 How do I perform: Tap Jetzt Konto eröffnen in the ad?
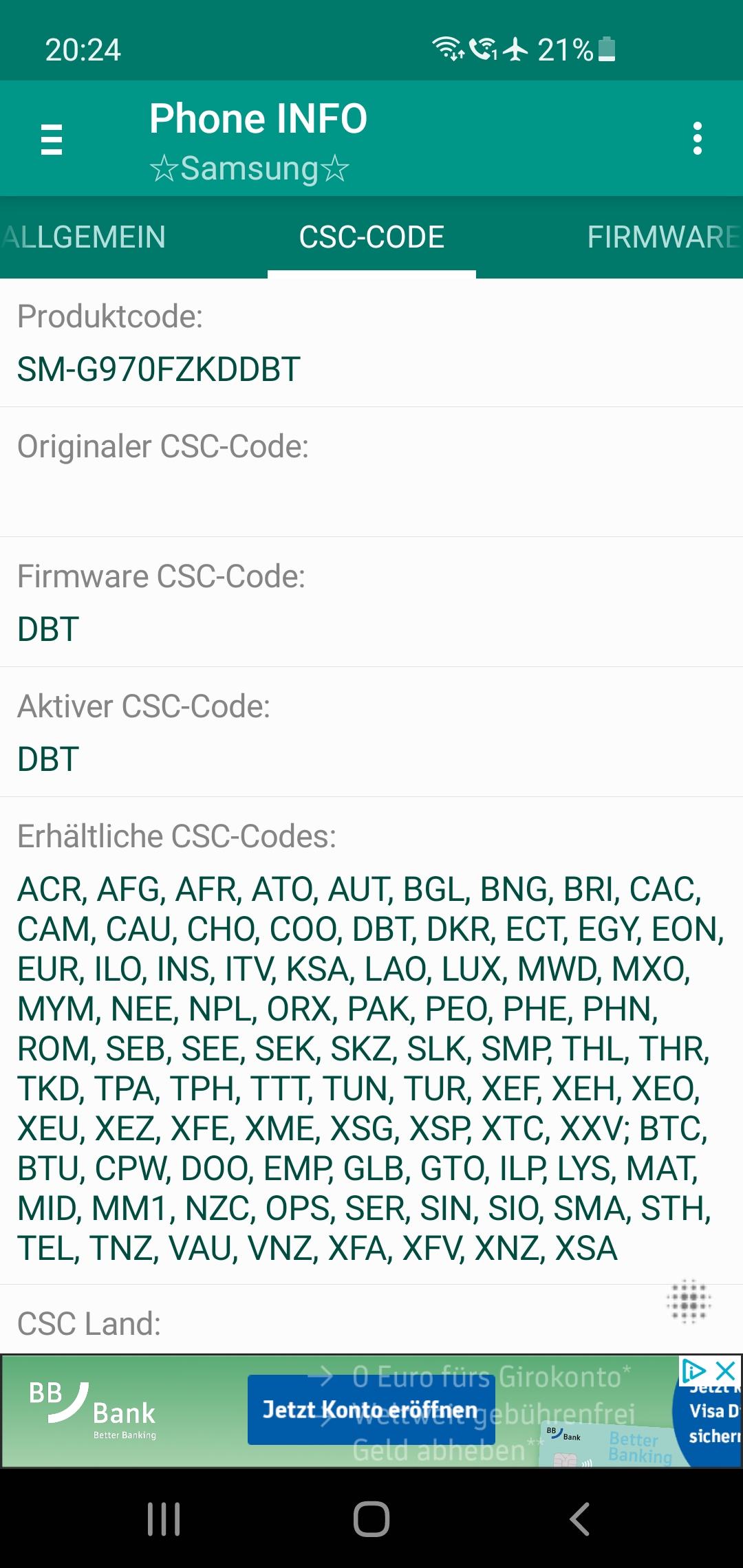[x=371, y=1409]
